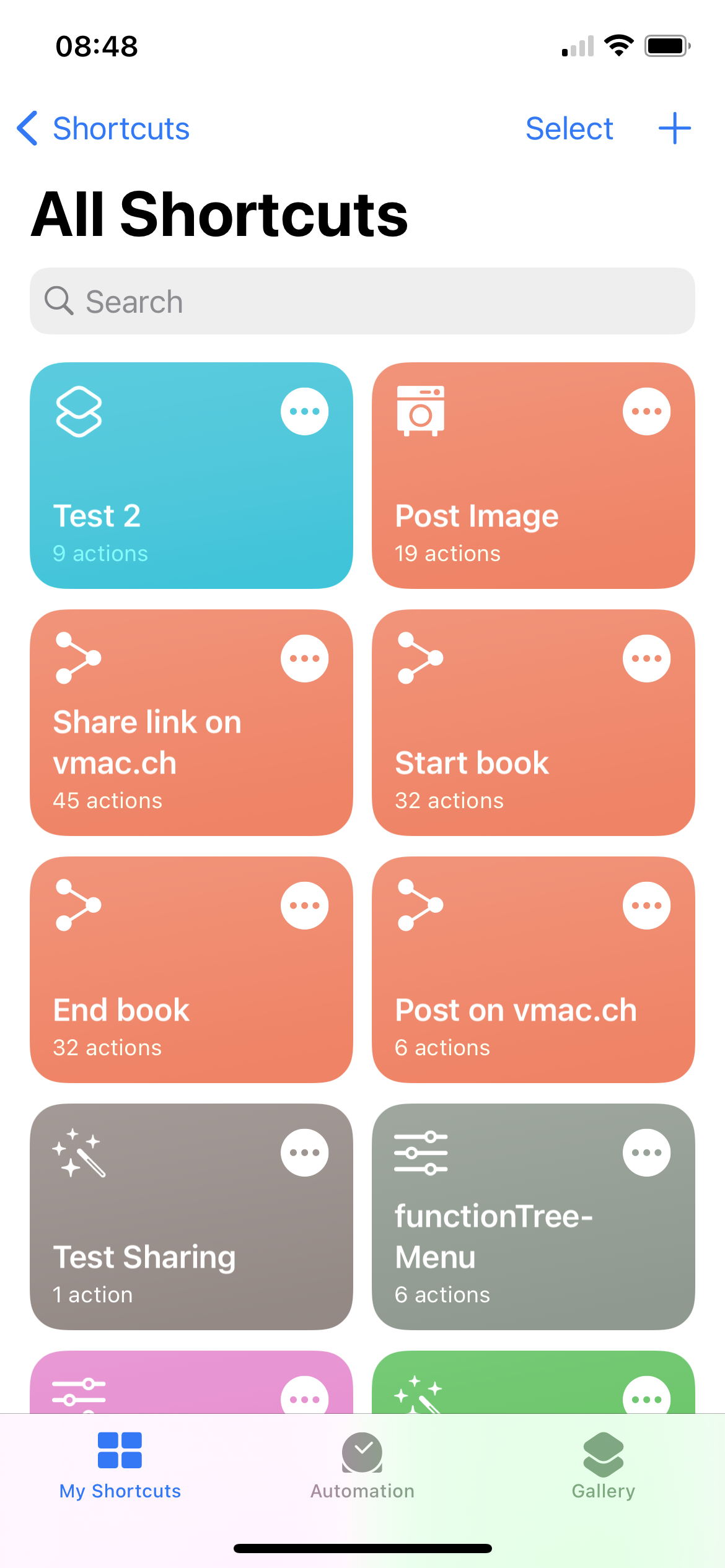Run the Post Image shortcut
The width and height of the screenshot is (725, 1568).
(x=508, y=495)
